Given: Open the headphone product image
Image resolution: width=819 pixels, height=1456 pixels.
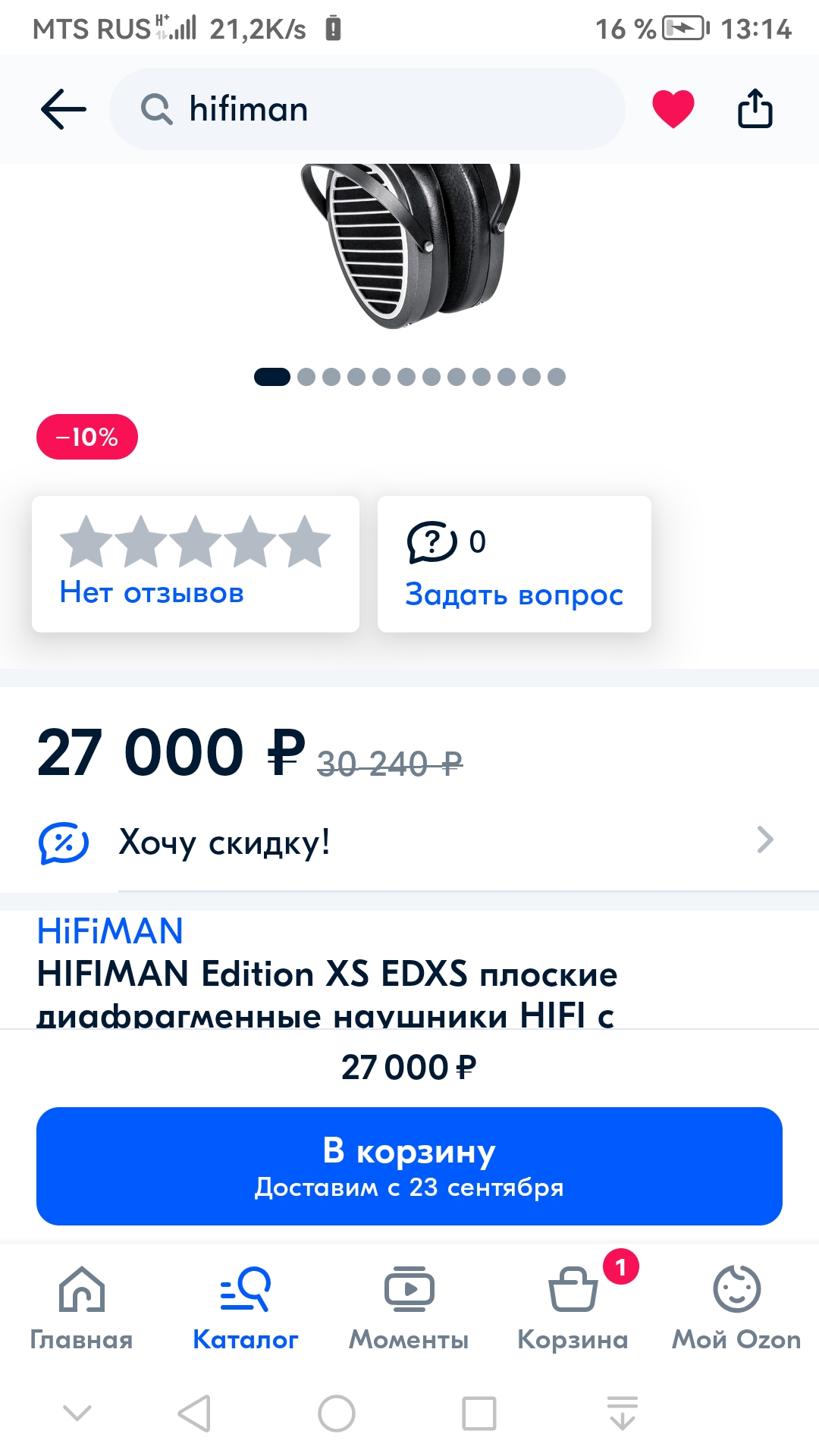Looking at the screenshot, I should coord(410,246).
